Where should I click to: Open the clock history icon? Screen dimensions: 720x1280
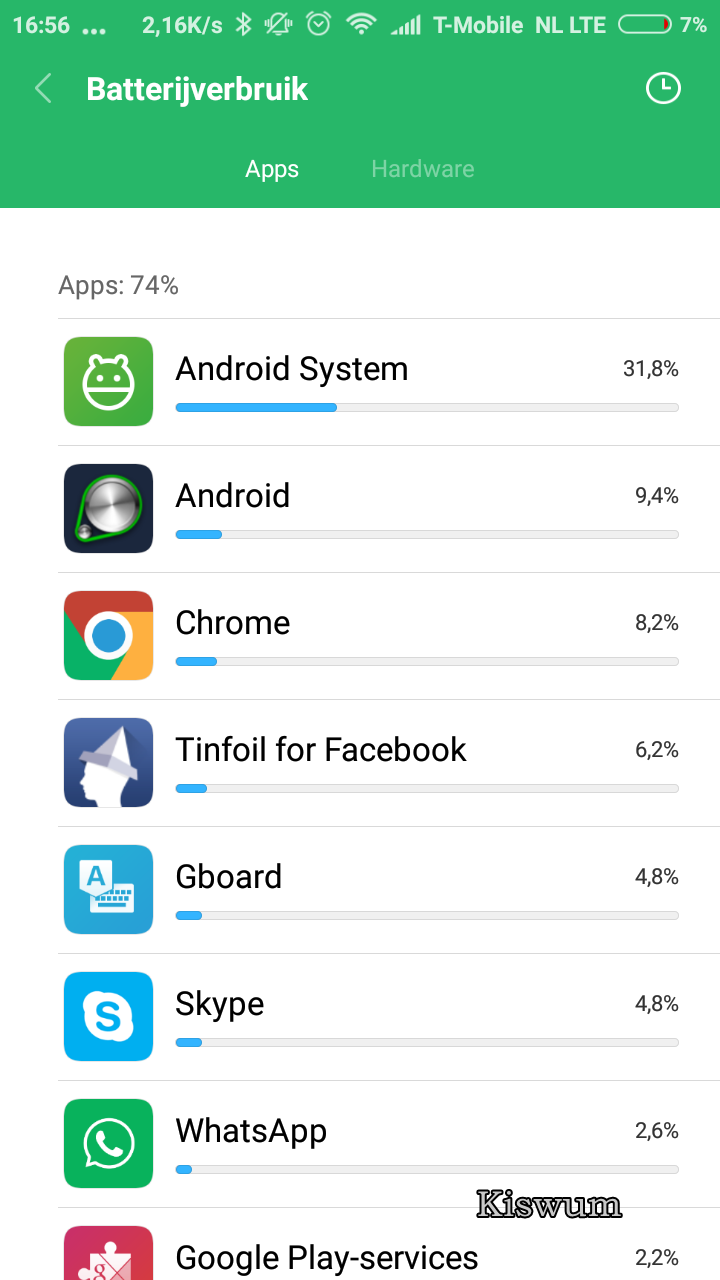coord(662,89)
